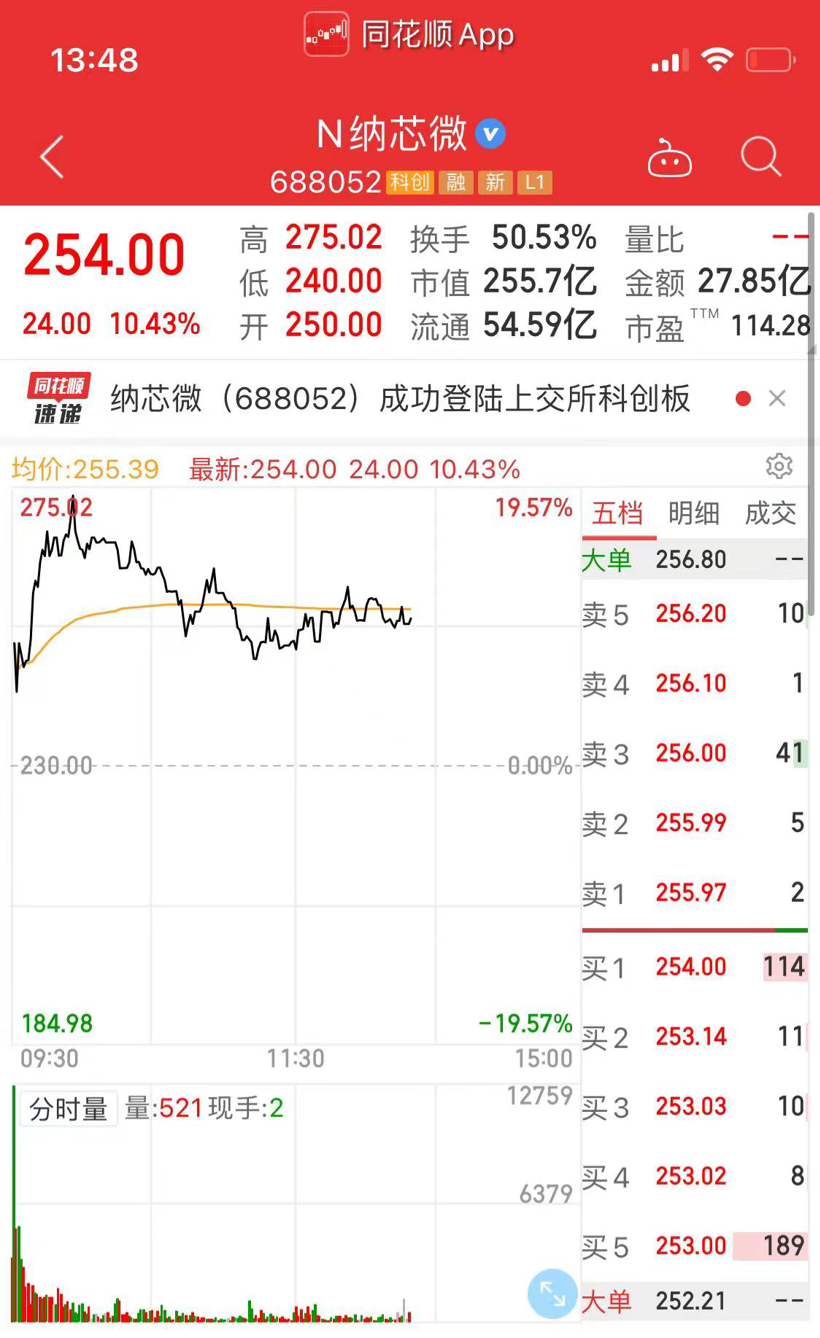The height and width of the screenshot is (1338, 820).
Task: Select the 买1 price 254.00
Action: pos(690,967)
